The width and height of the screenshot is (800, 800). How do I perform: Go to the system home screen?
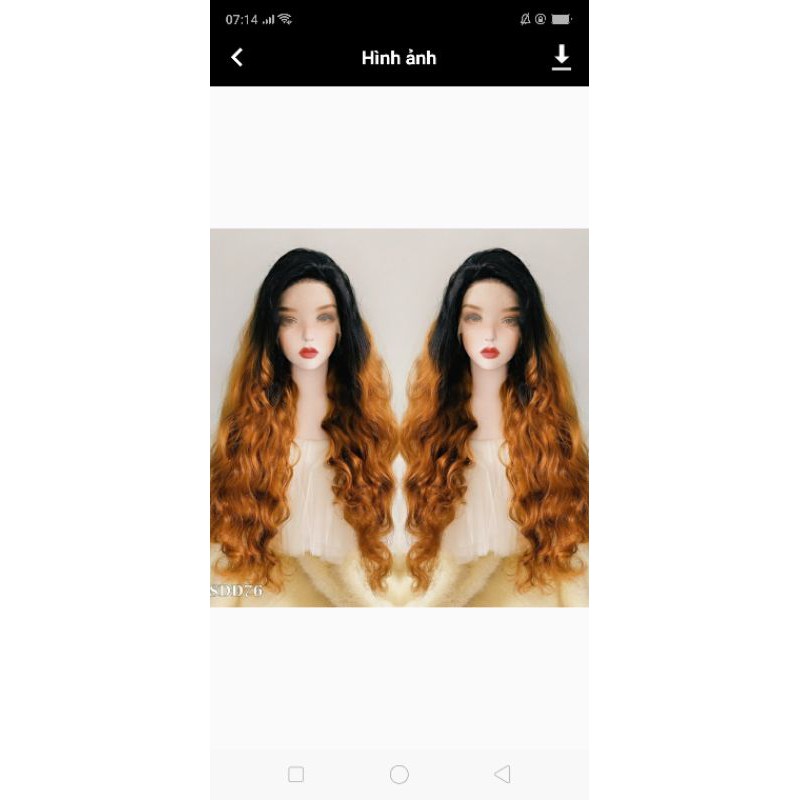pyautogui.click(x=399, y=774)
